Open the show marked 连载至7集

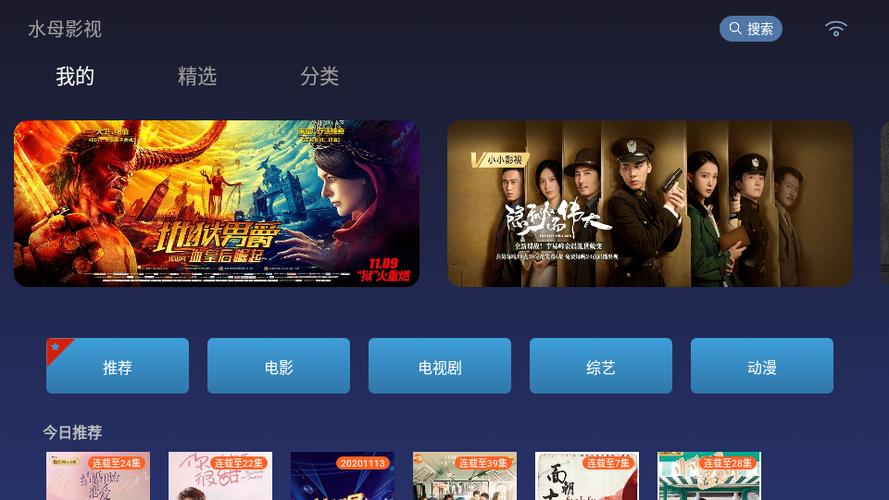(586, 478)
